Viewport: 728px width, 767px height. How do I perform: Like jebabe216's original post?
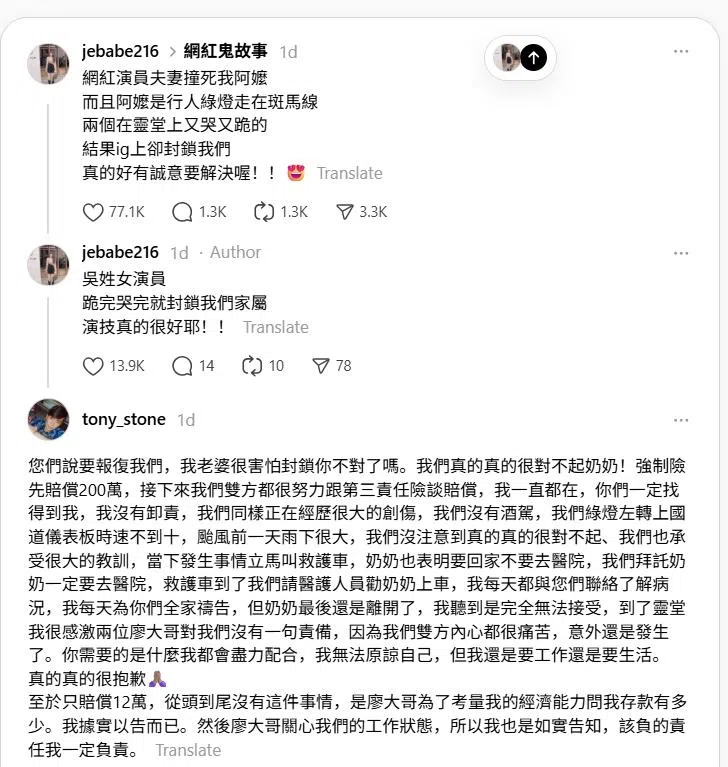[90, 211]
